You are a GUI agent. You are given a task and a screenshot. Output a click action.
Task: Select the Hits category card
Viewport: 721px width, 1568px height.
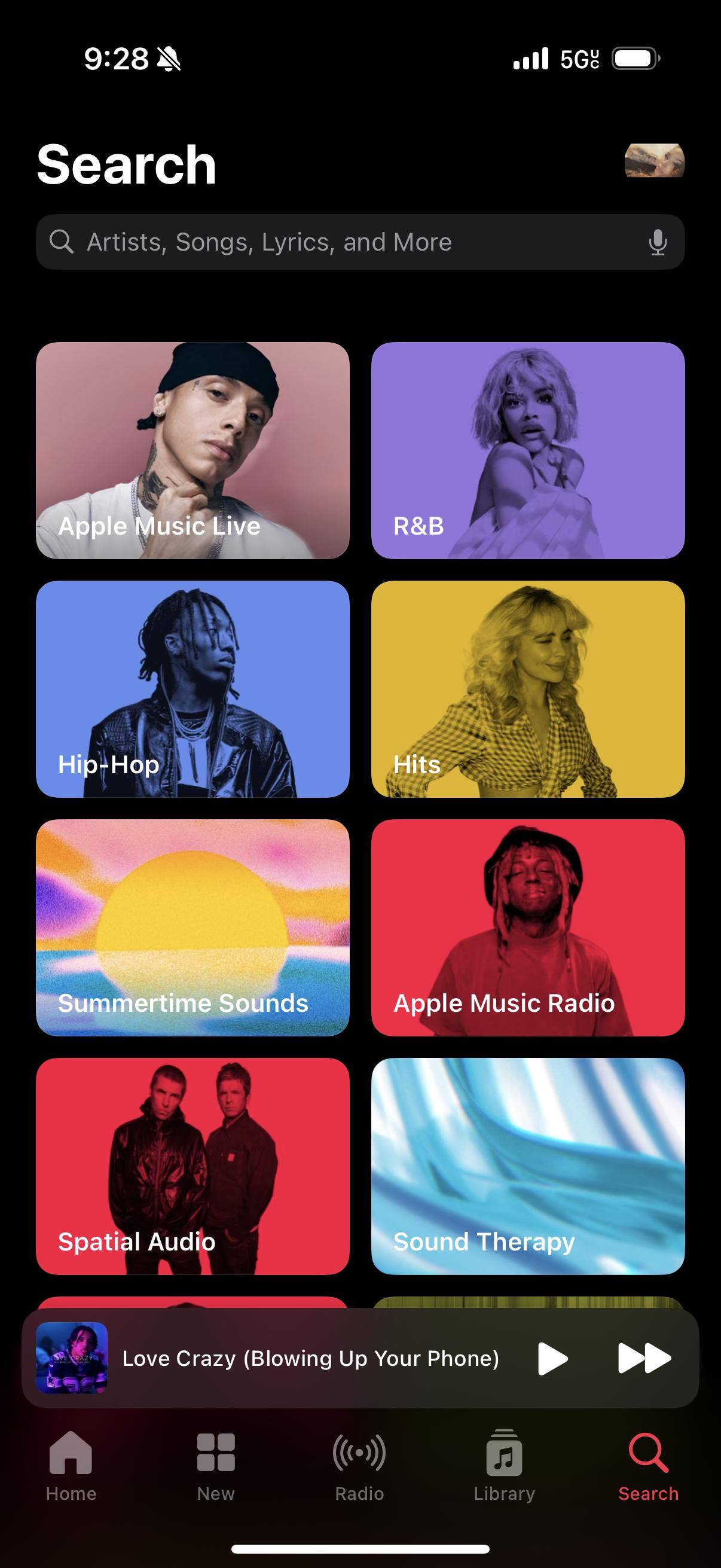(527, 689)
